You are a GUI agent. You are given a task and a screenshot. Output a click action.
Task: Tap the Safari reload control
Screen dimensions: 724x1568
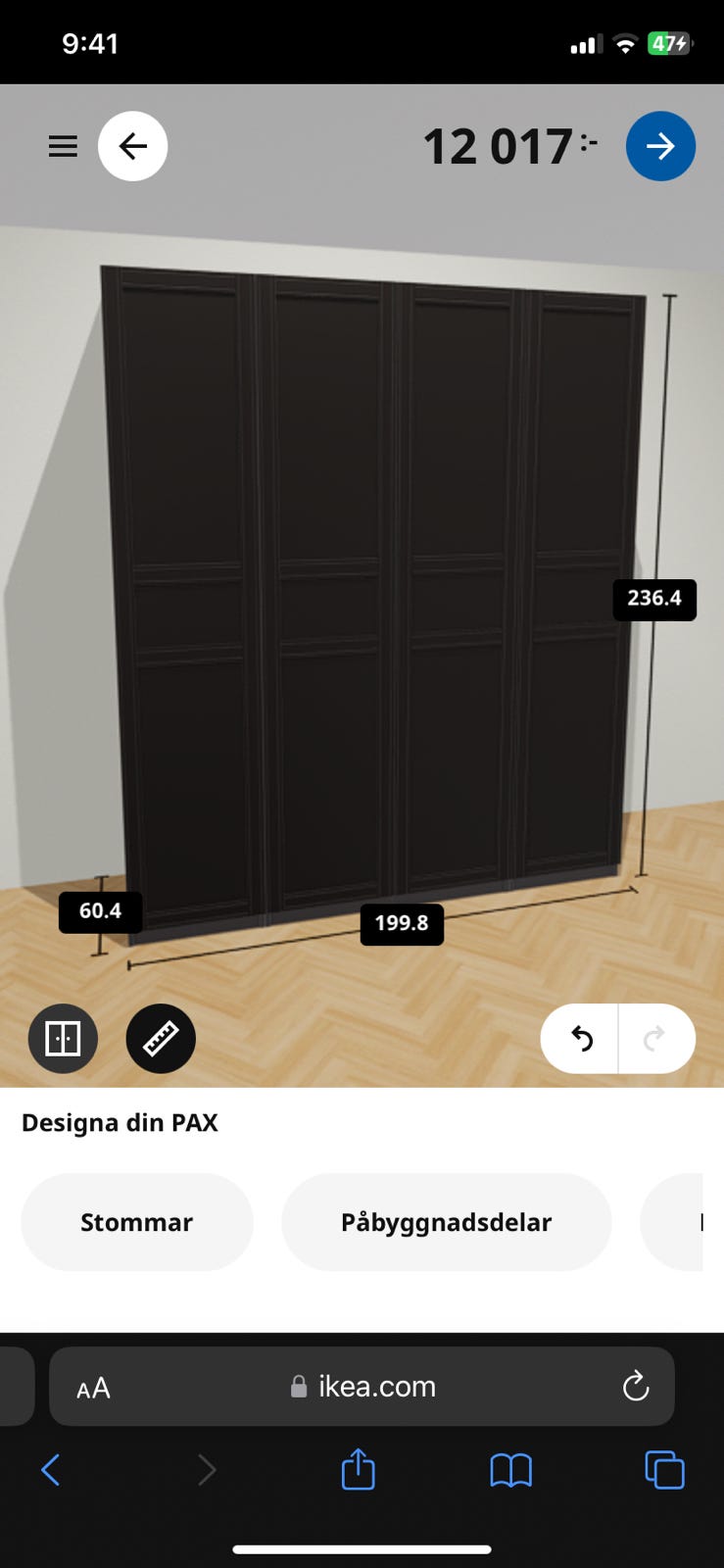(x=636, y=1386)
